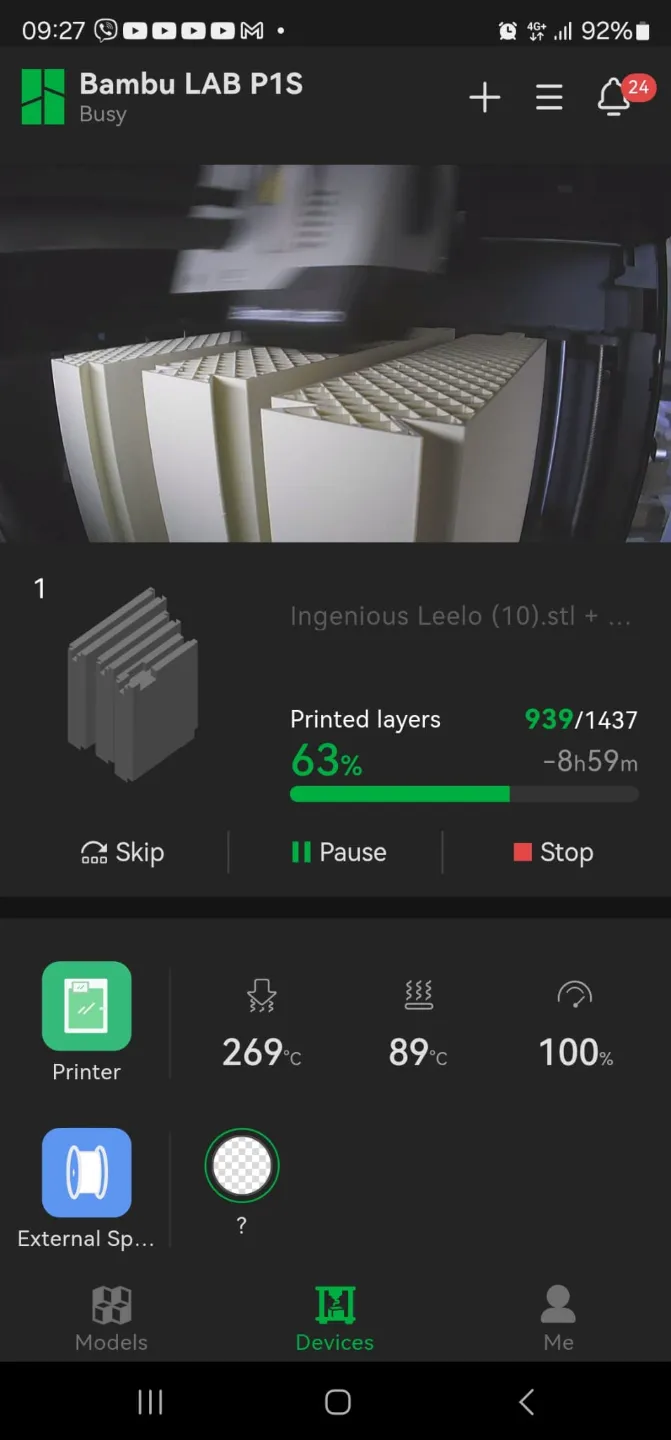Viewport: 671px width, 1440px height.
Task: Open the notifications bell
Action: [x=614, y=97]
